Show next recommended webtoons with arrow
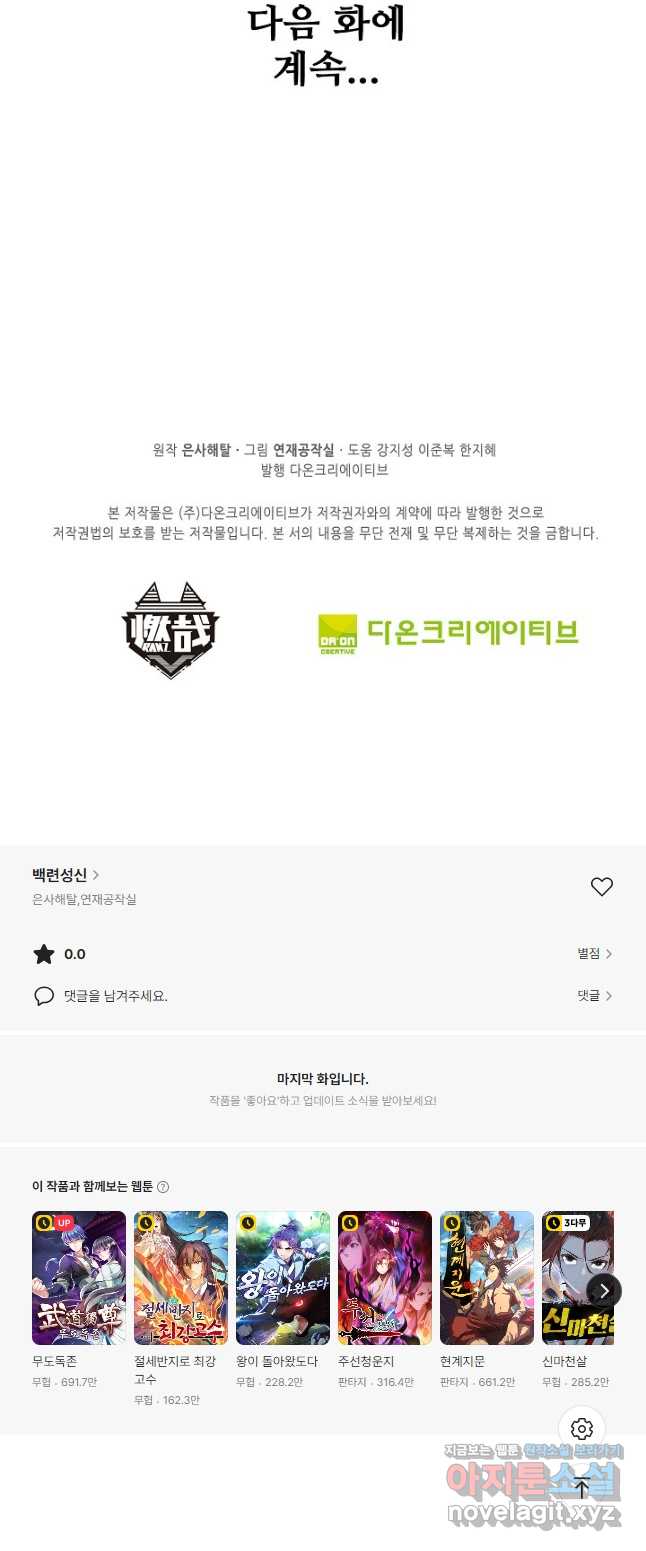Image resolution: width=646 pixels, height=1551 pixels. 603,1290
